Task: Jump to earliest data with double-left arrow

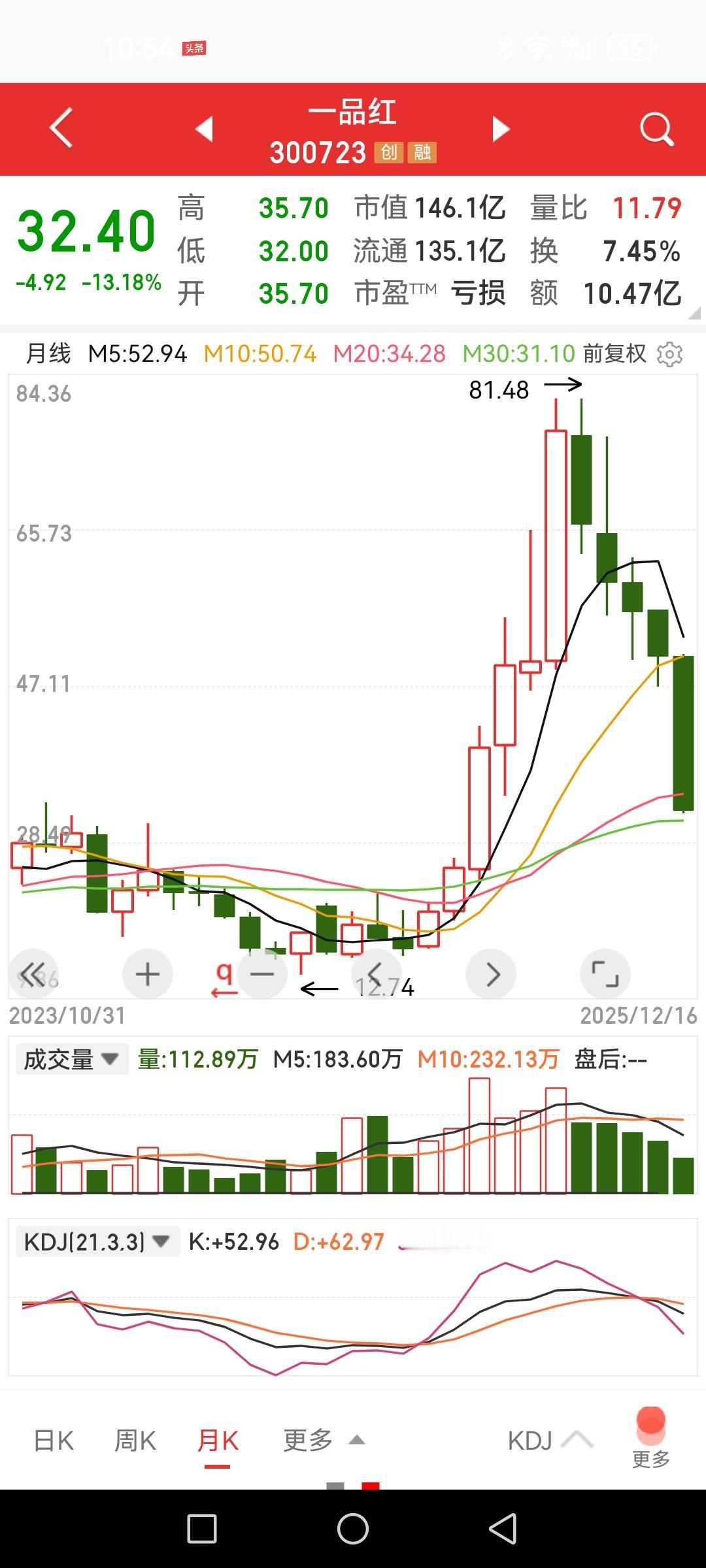Action: [33, 973]
